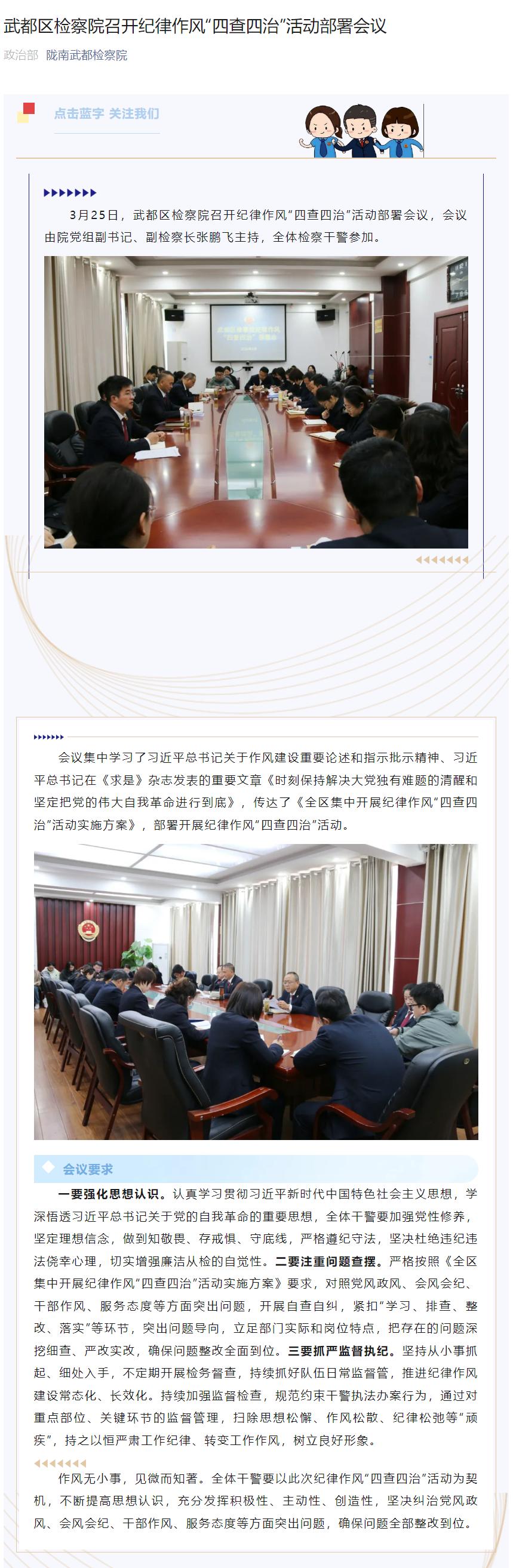Open the 陇南武都检察院 account link
The width and height of the screenshot is (513, 1568).
pyautogui.click(x=87, y=56)
